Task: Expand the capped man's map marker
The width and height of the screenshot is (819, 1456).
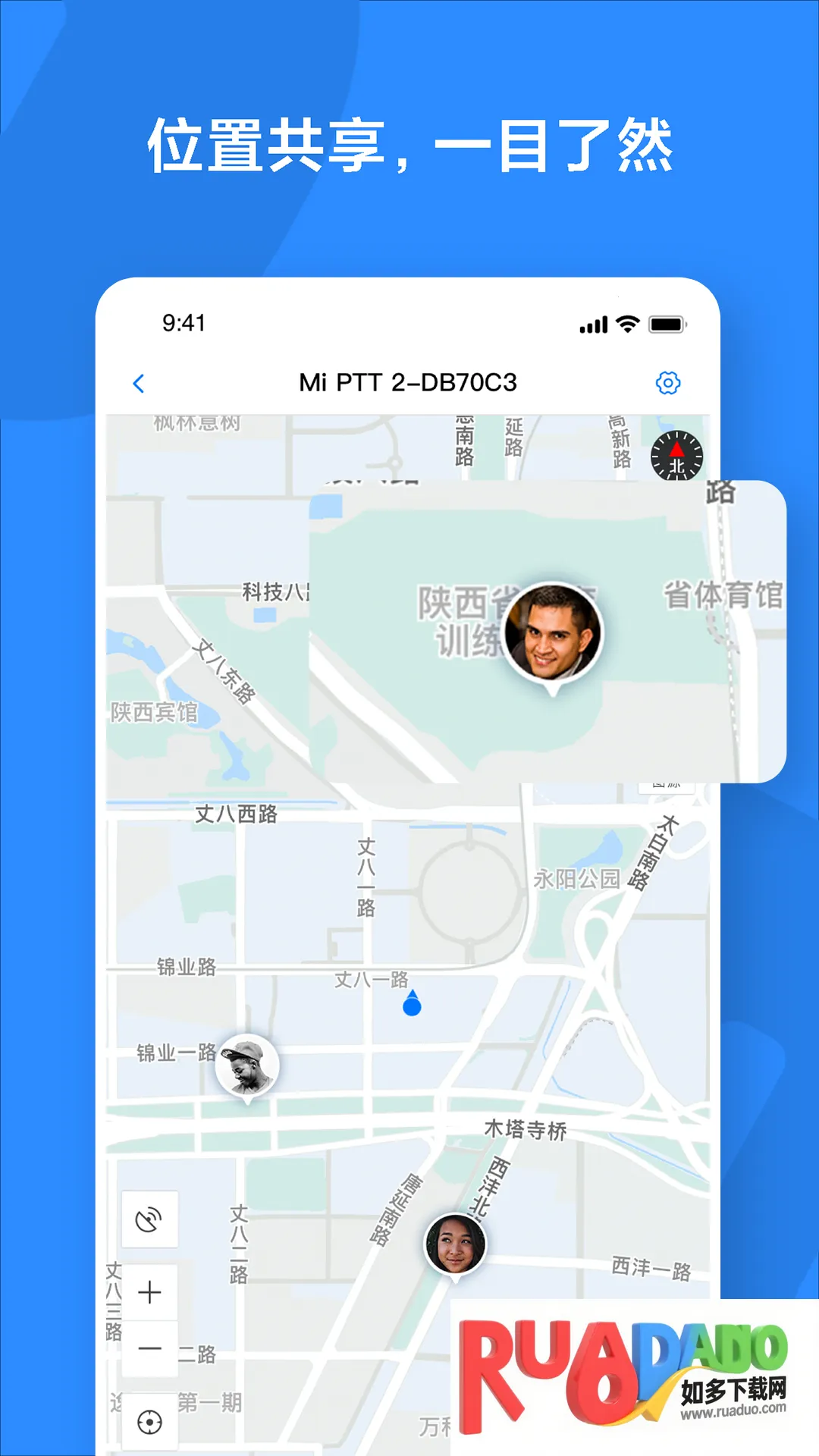Action: (x=246, y=1065)
